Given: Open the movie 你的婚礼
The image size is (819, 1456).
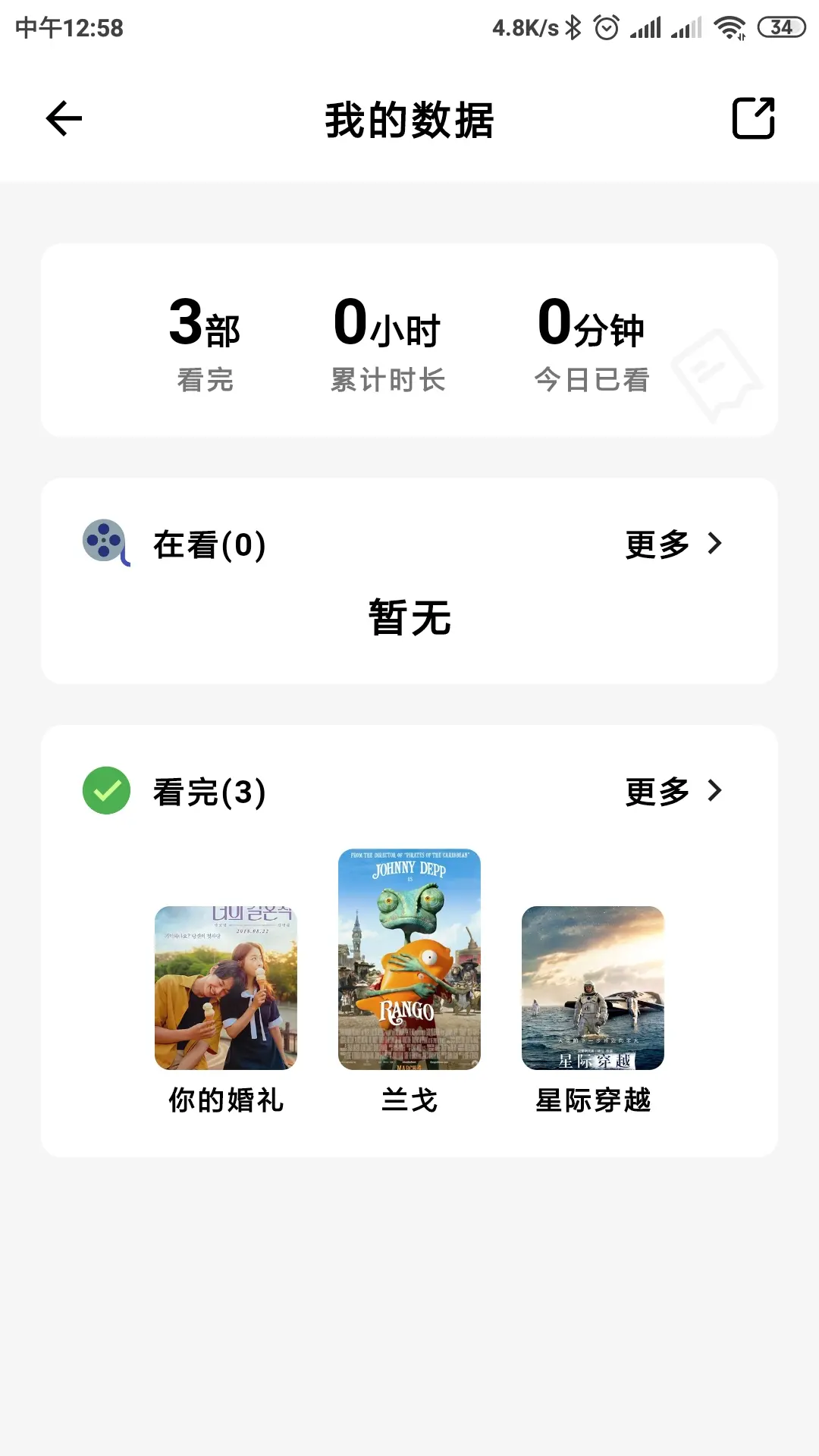Looking at the screenshot, I should [226, 988].
